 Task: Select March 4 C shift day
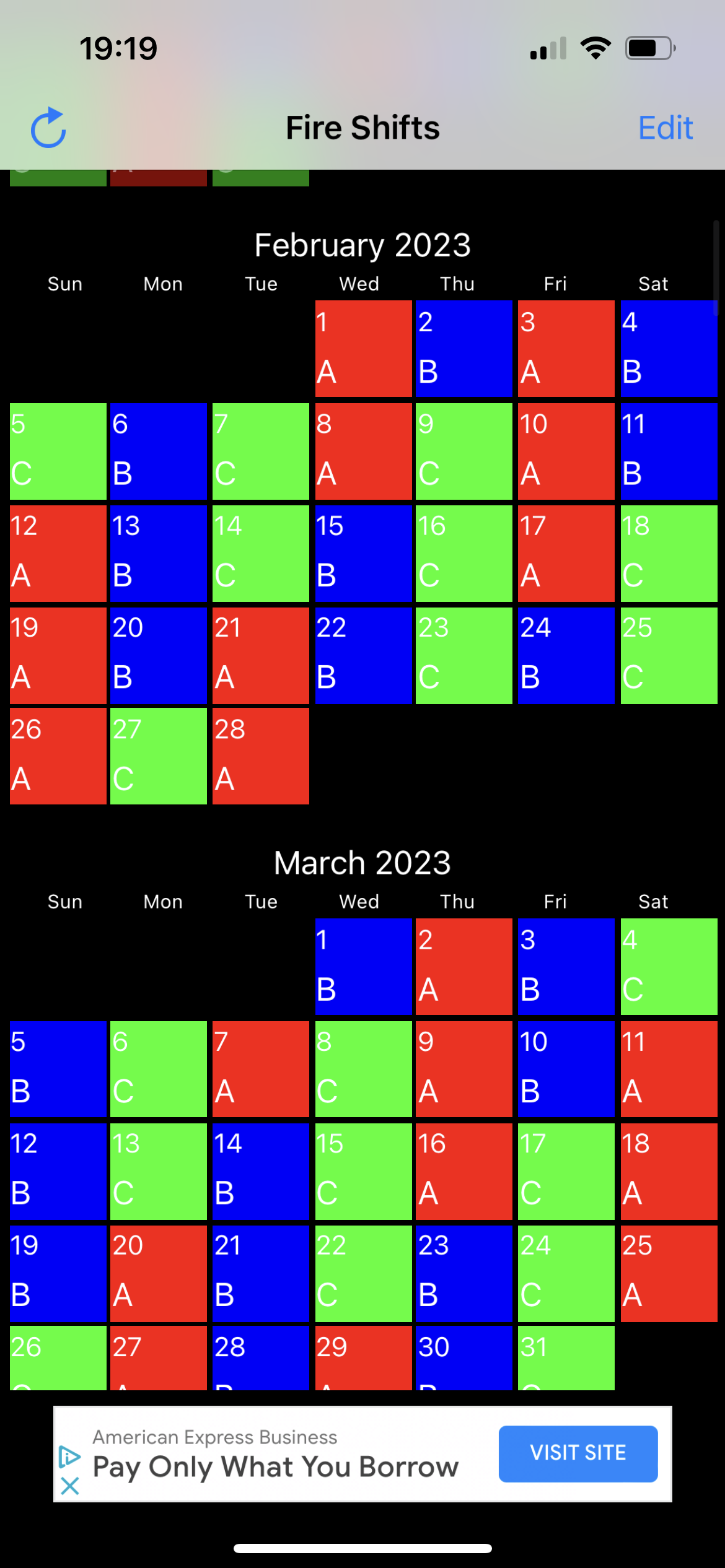[669, 966]
